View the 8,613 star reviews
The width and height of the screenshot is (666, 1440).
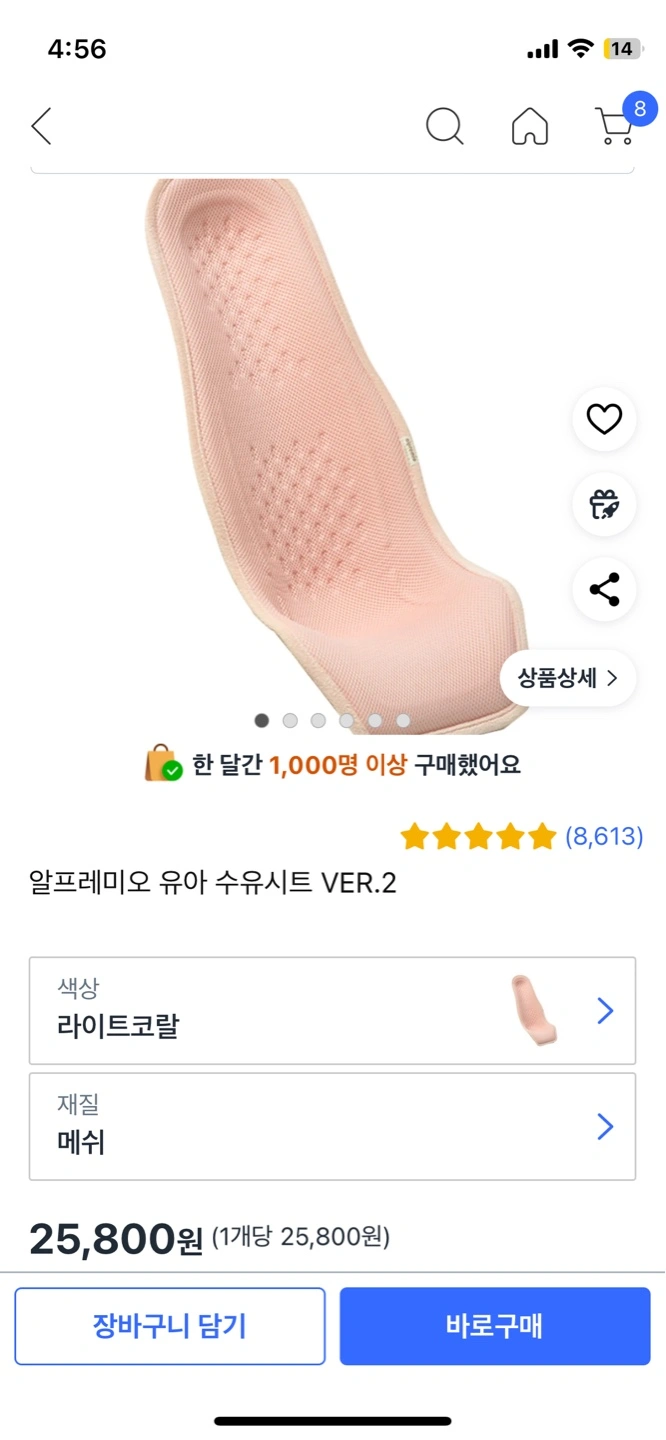coord(521,836)
